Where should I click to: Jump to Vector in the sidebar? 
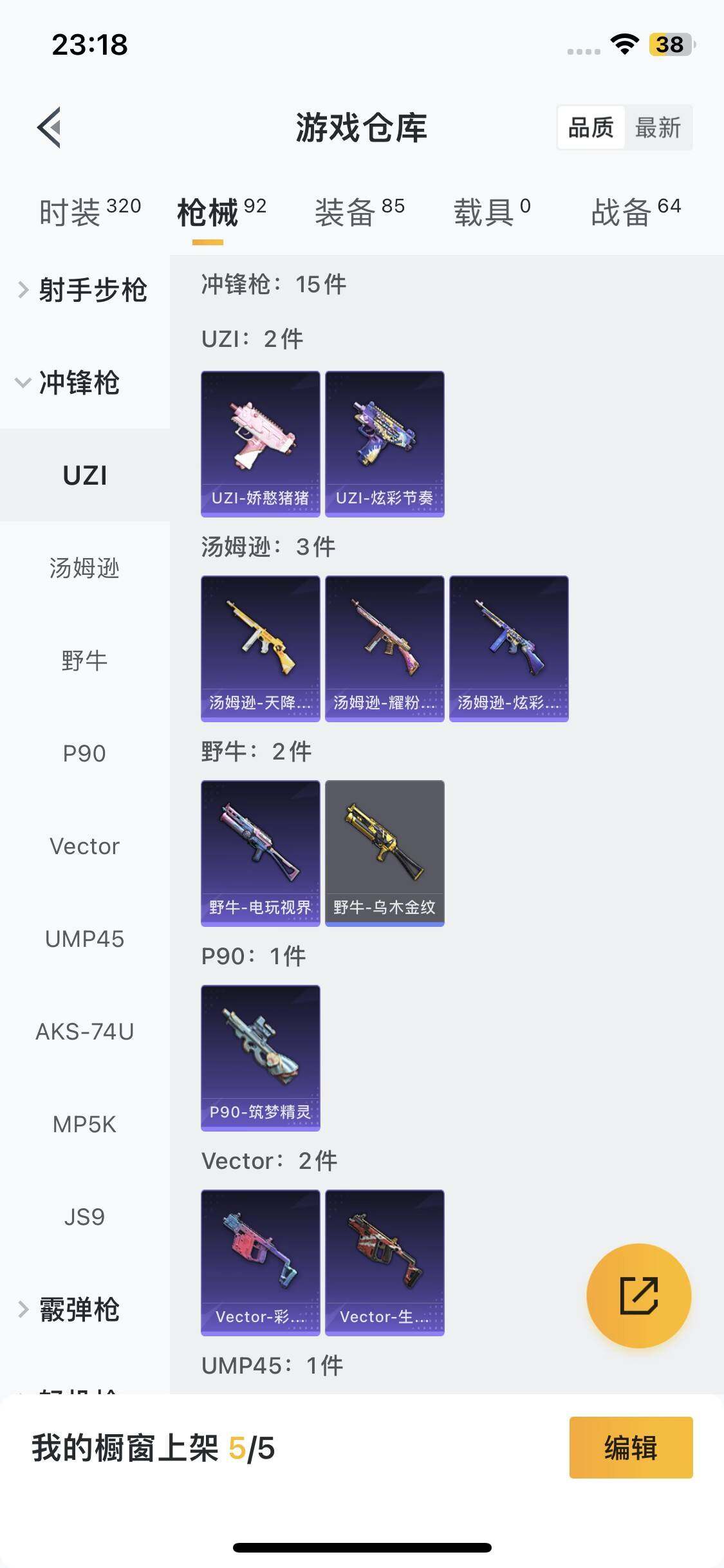click(x=84, y=846)
